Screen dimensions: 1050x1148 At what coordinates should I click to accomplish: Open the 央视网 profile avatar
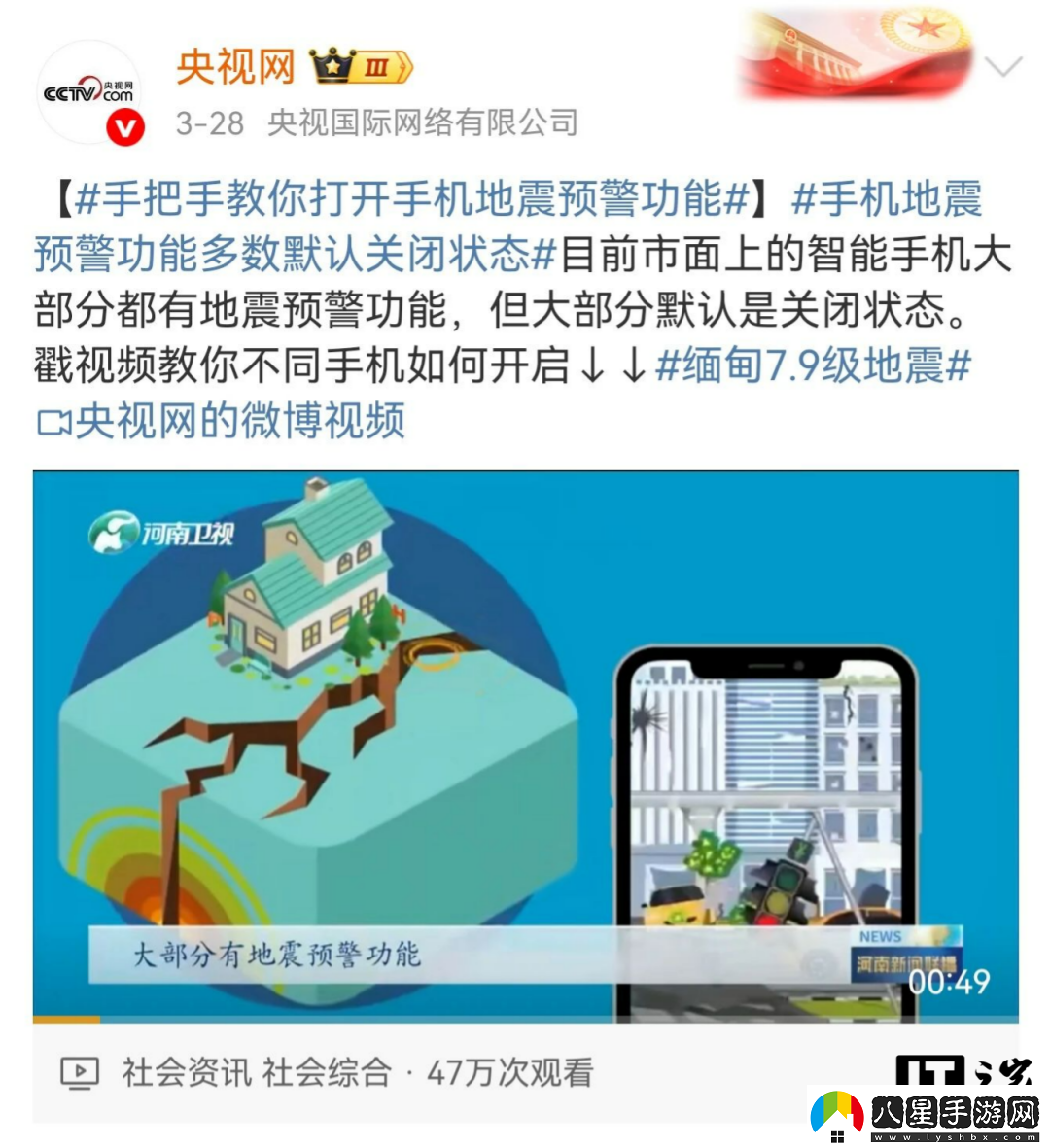click(x=89, y=94)
